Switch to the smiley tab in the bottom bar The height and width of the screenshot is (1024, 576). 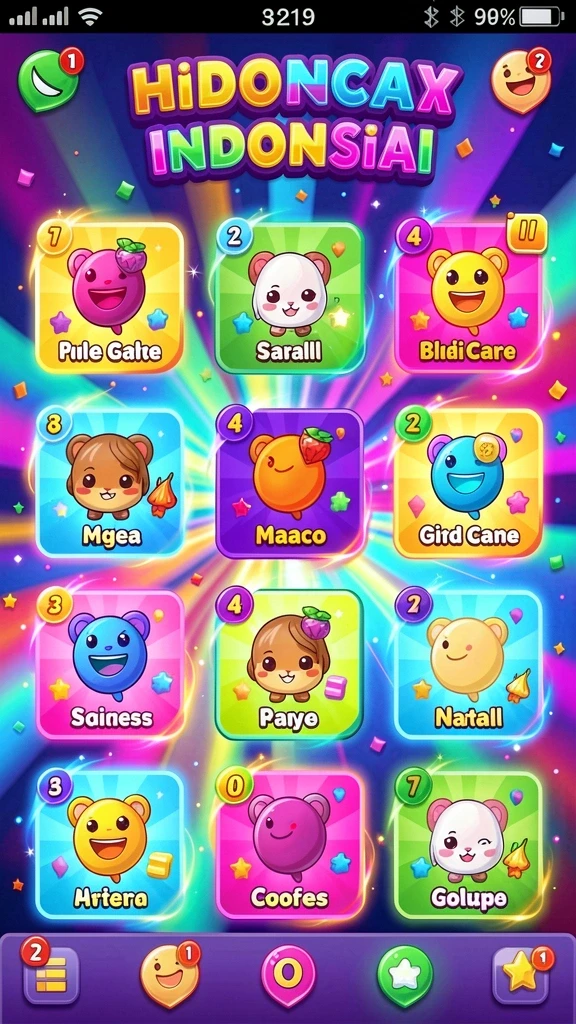[168, 976]
